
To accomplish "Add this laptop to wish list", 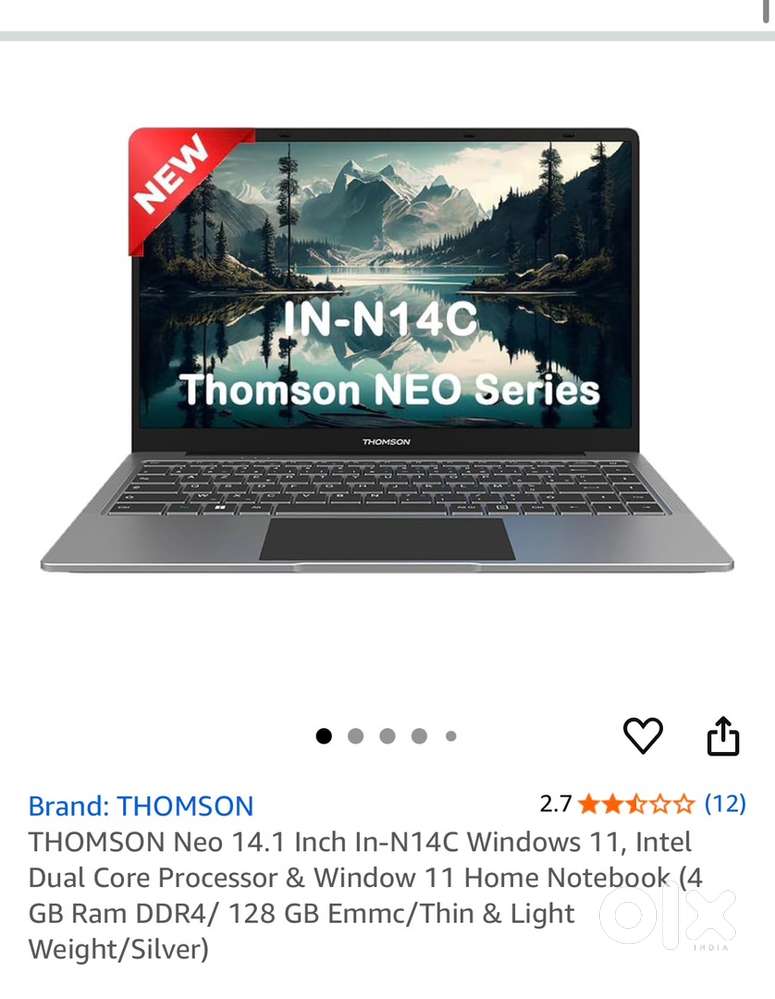I will click(x=643, y=736).
